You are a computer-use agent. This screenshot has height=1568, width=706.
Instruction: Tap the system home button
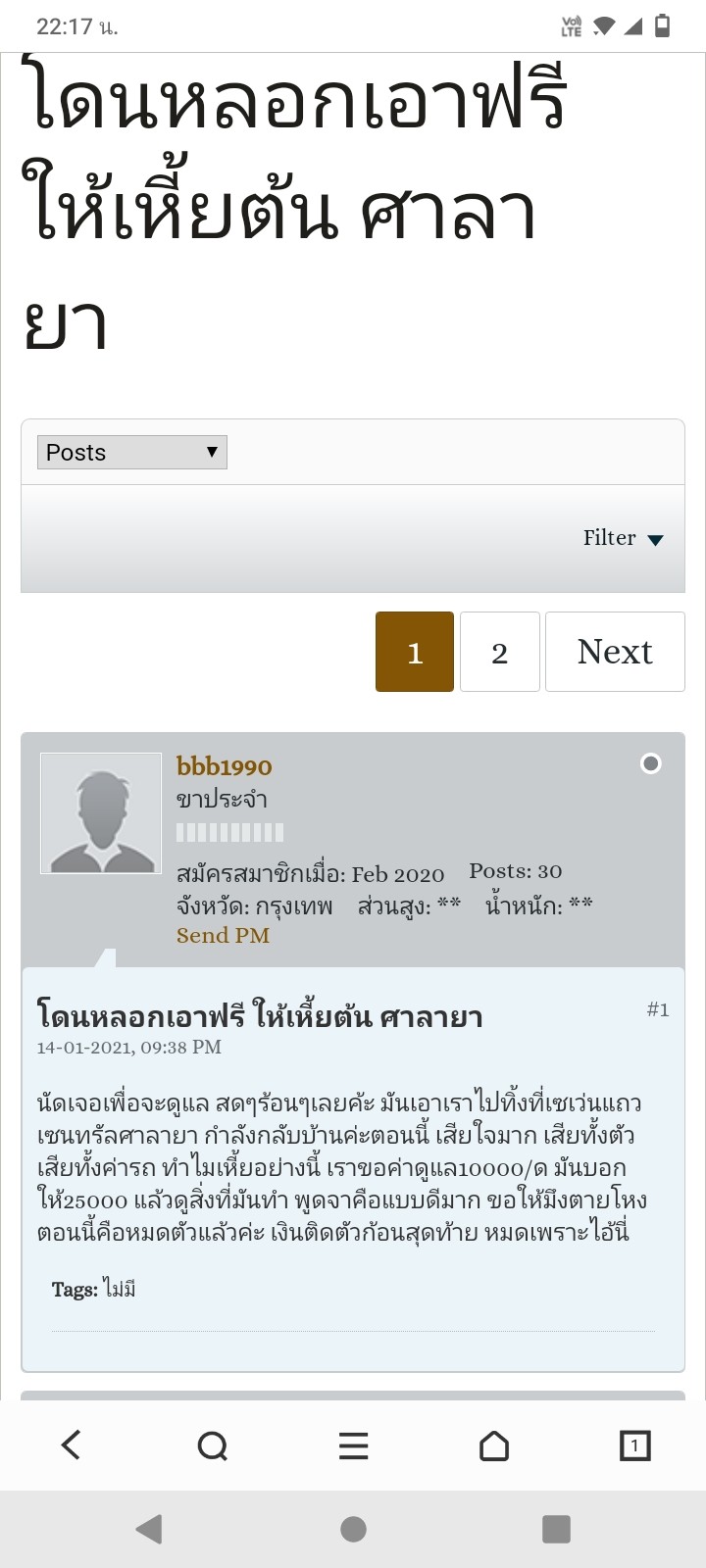click(x=353, y=1529)
